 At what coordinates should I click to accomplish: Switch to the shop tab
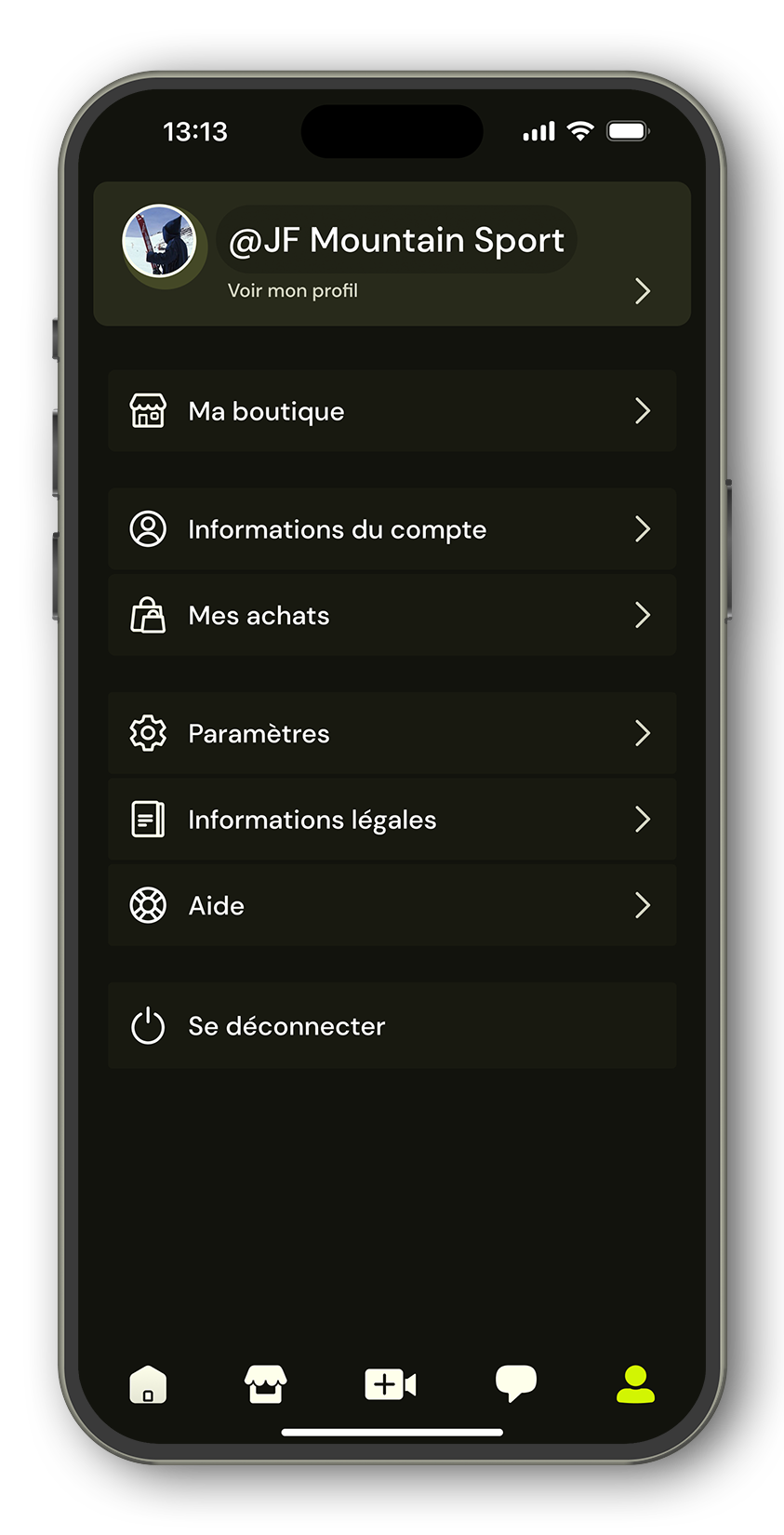(x=266, y=1384)
